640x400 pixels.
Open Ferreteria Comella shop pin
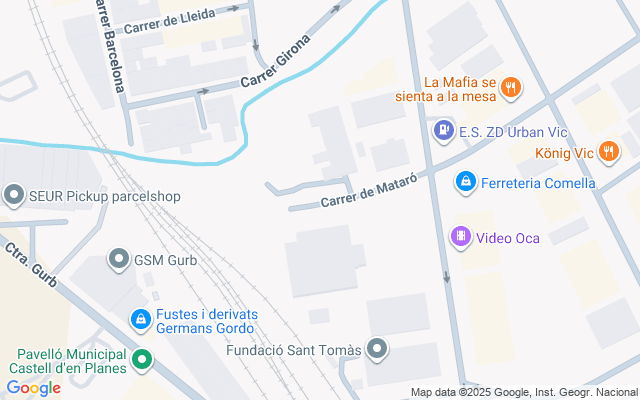click(x=465, y=182)
